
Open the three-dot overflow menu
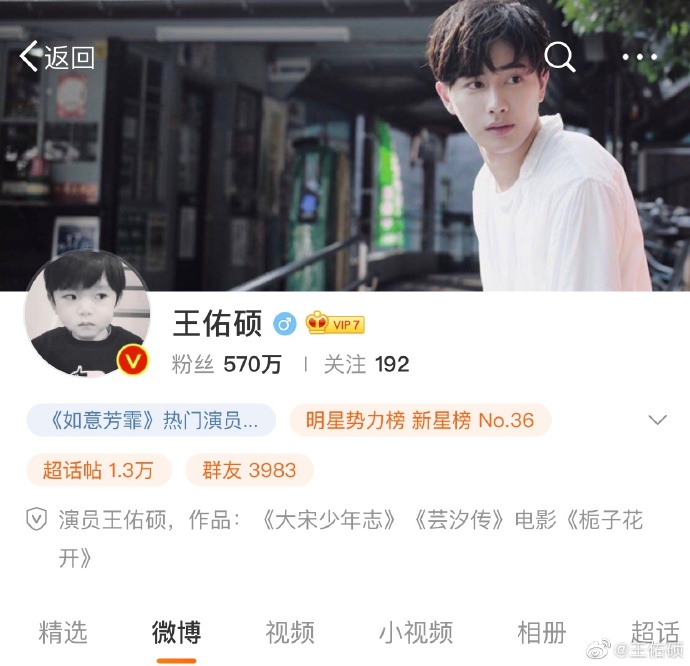pos(640,57)
